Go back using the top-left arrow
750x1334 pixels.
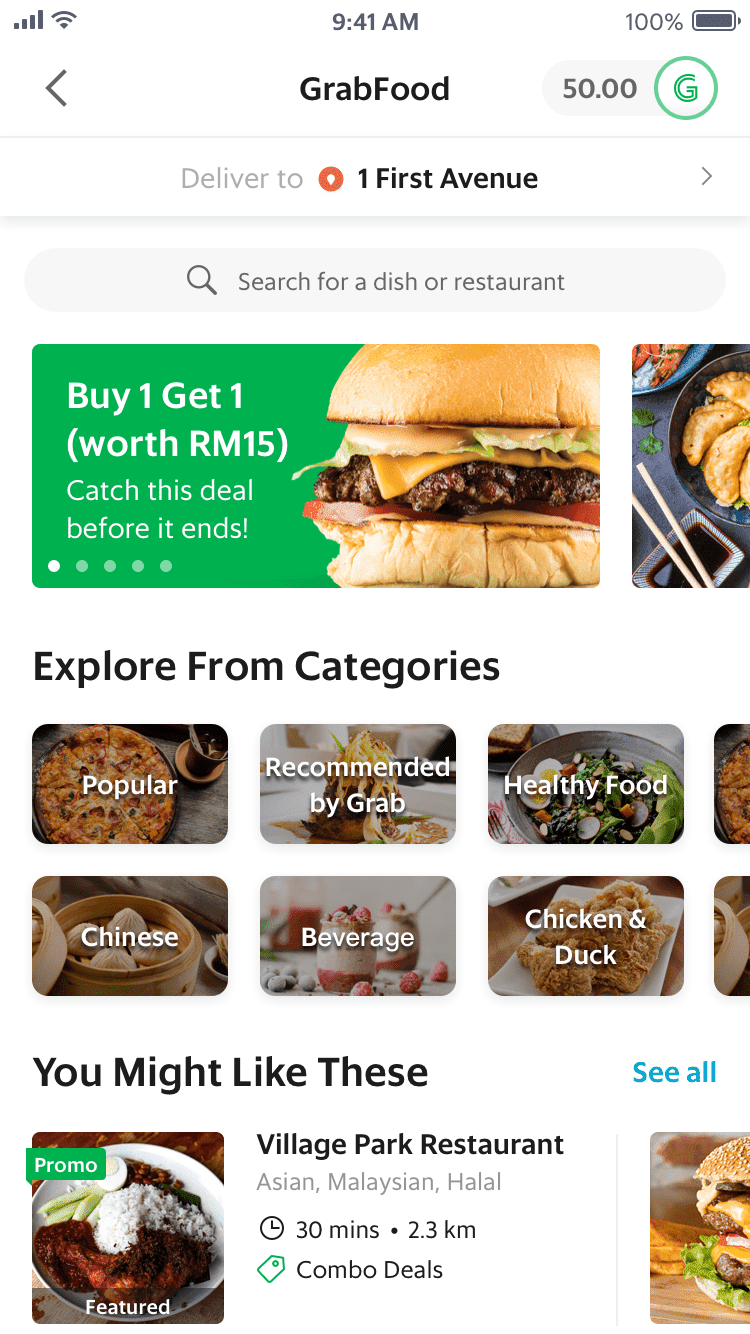pyautogui.click(x=57, y=88)
